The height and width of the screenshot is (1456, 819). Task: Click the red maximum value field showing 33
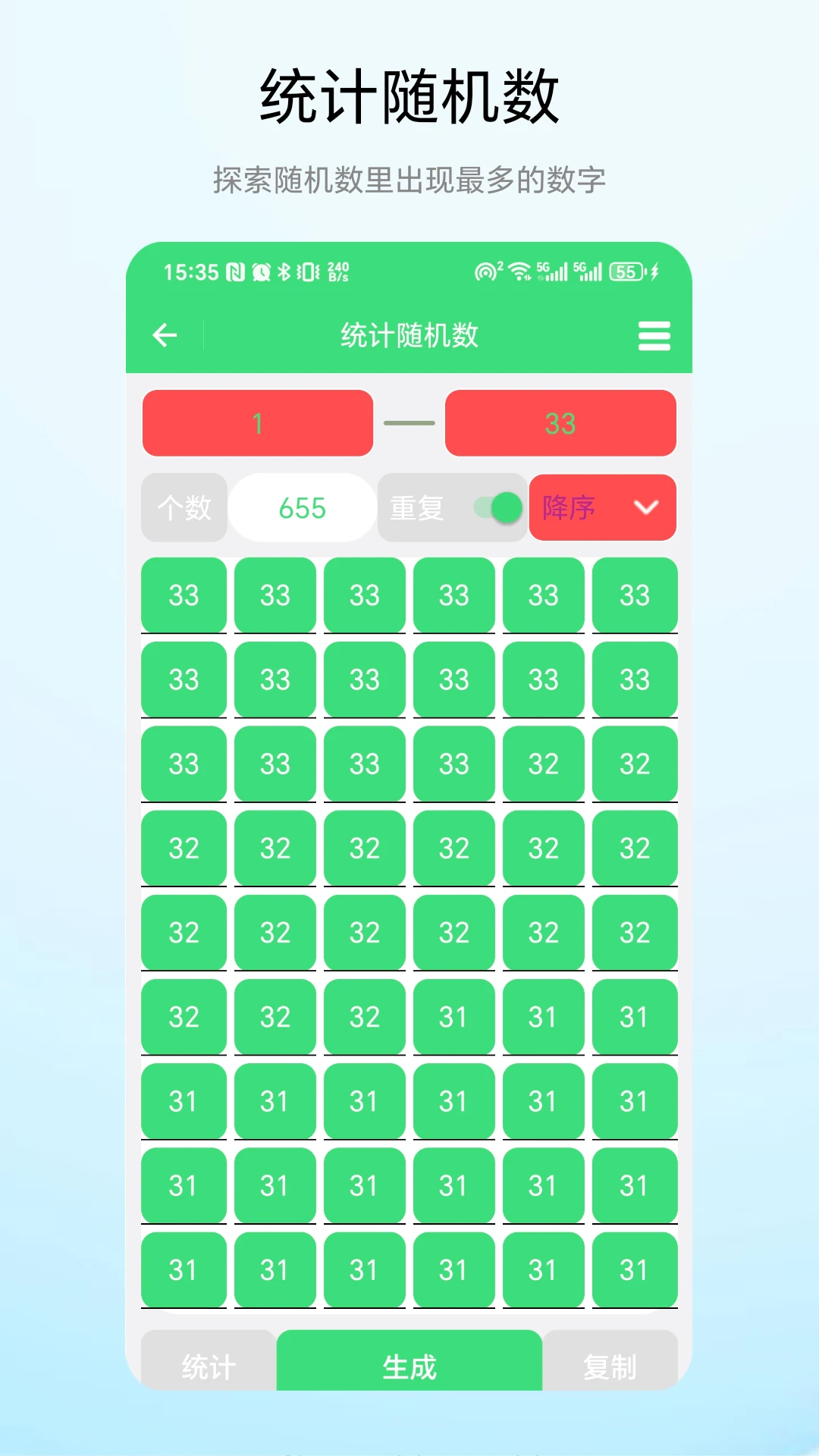point(561,423)
